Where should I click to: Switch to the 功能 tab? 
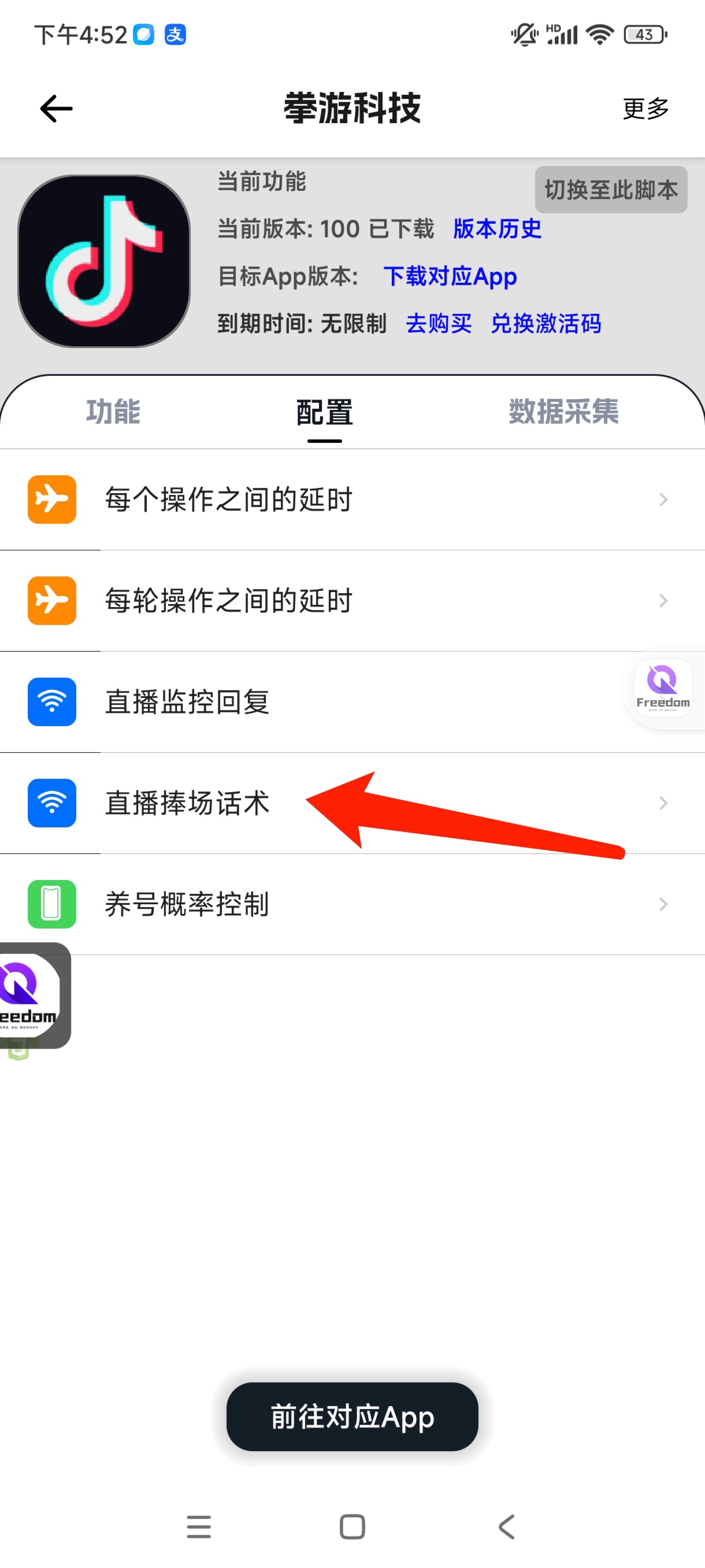[113, 412]
